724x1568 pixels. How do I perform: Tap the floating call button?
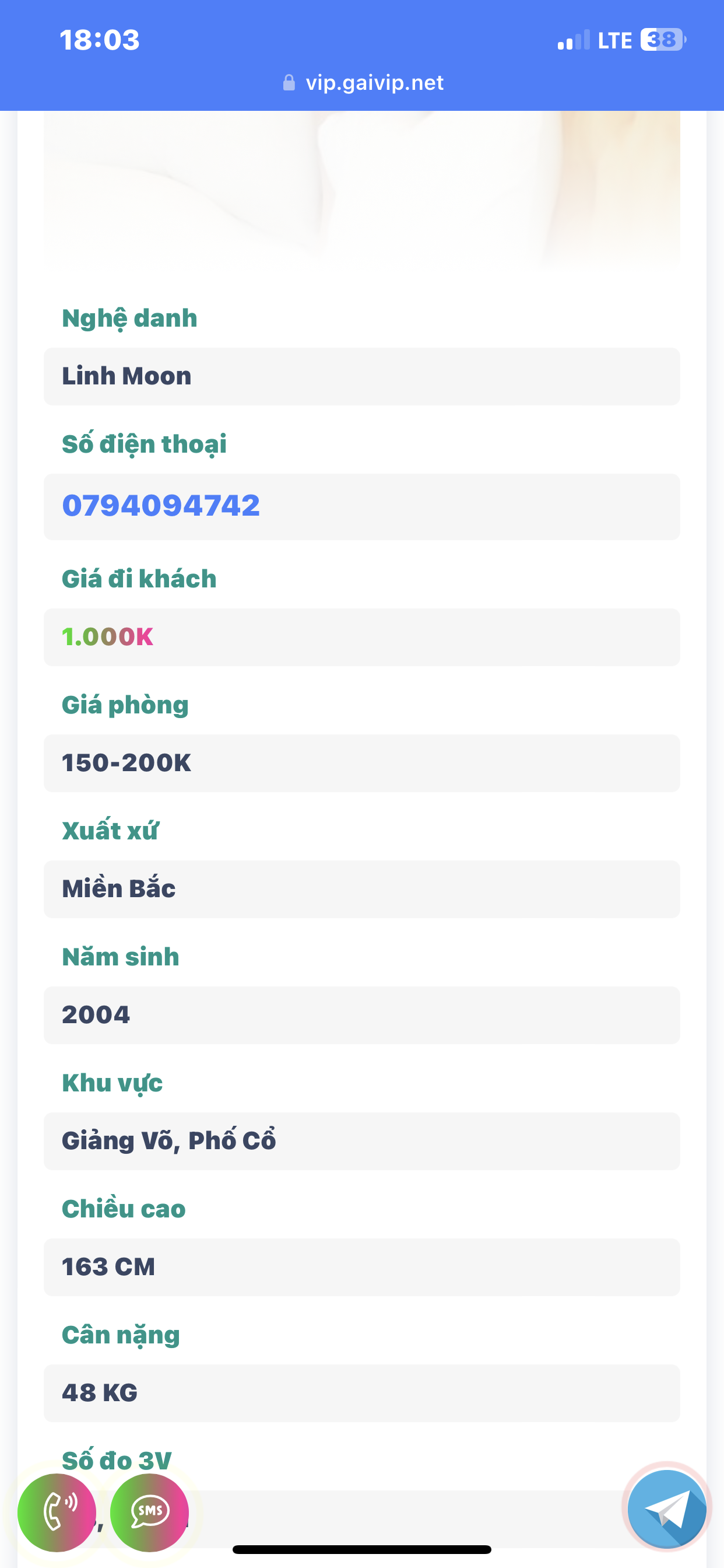[57, 1512]
